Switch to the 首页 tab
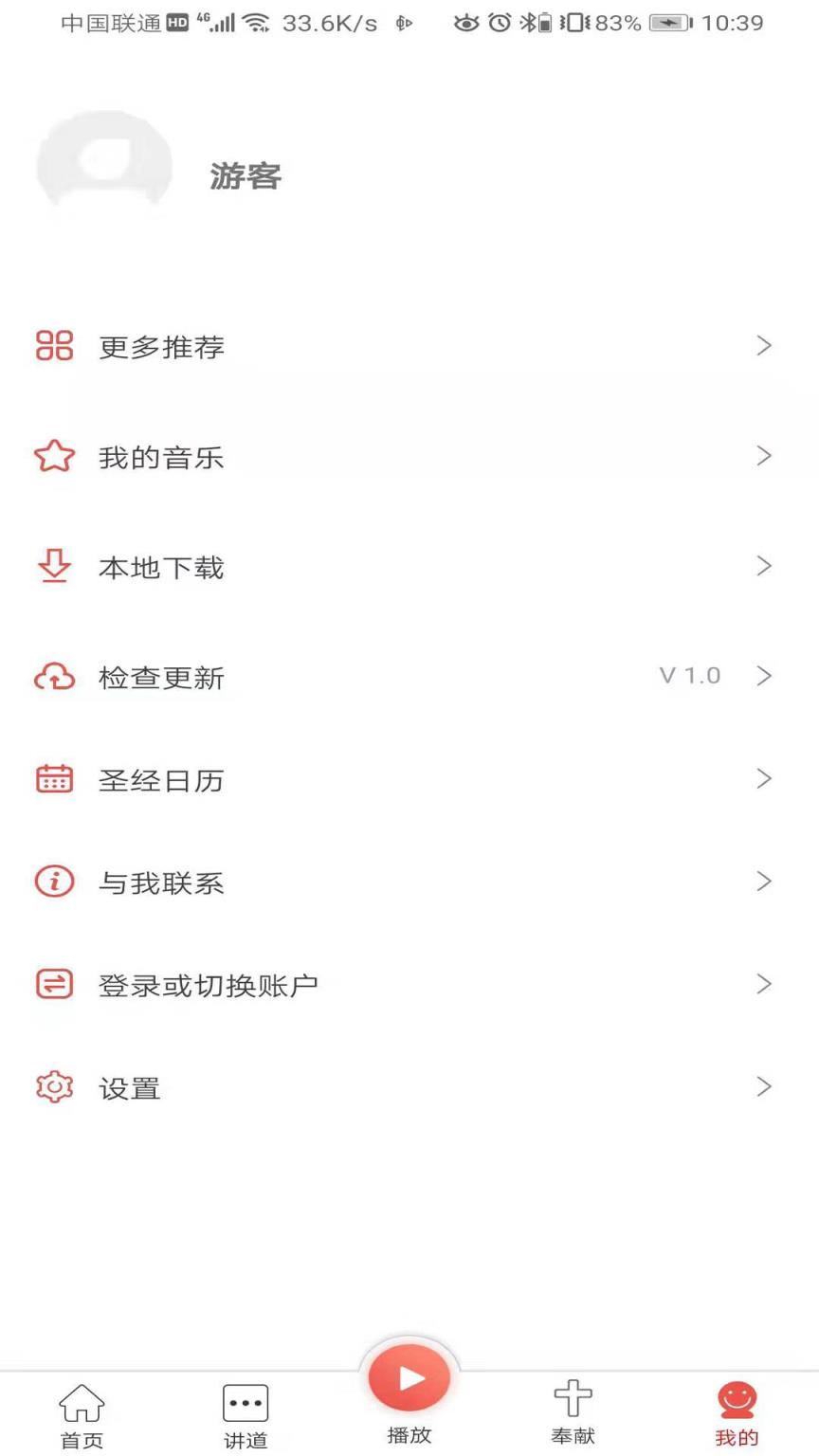The image size is (819, 1456). click(x=82, y=1412)
